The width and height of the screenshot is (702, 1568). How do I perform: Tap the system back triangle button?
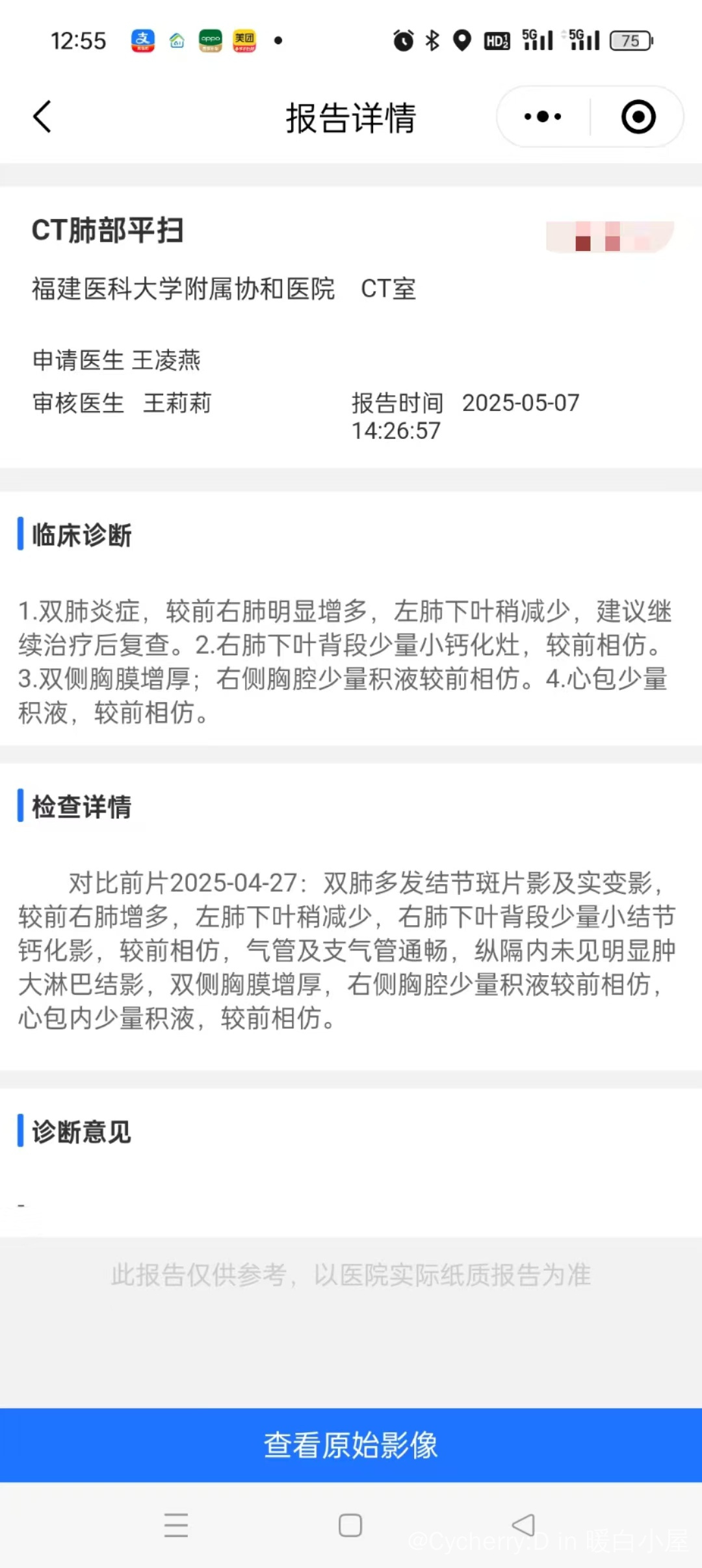pos(523,1525)
